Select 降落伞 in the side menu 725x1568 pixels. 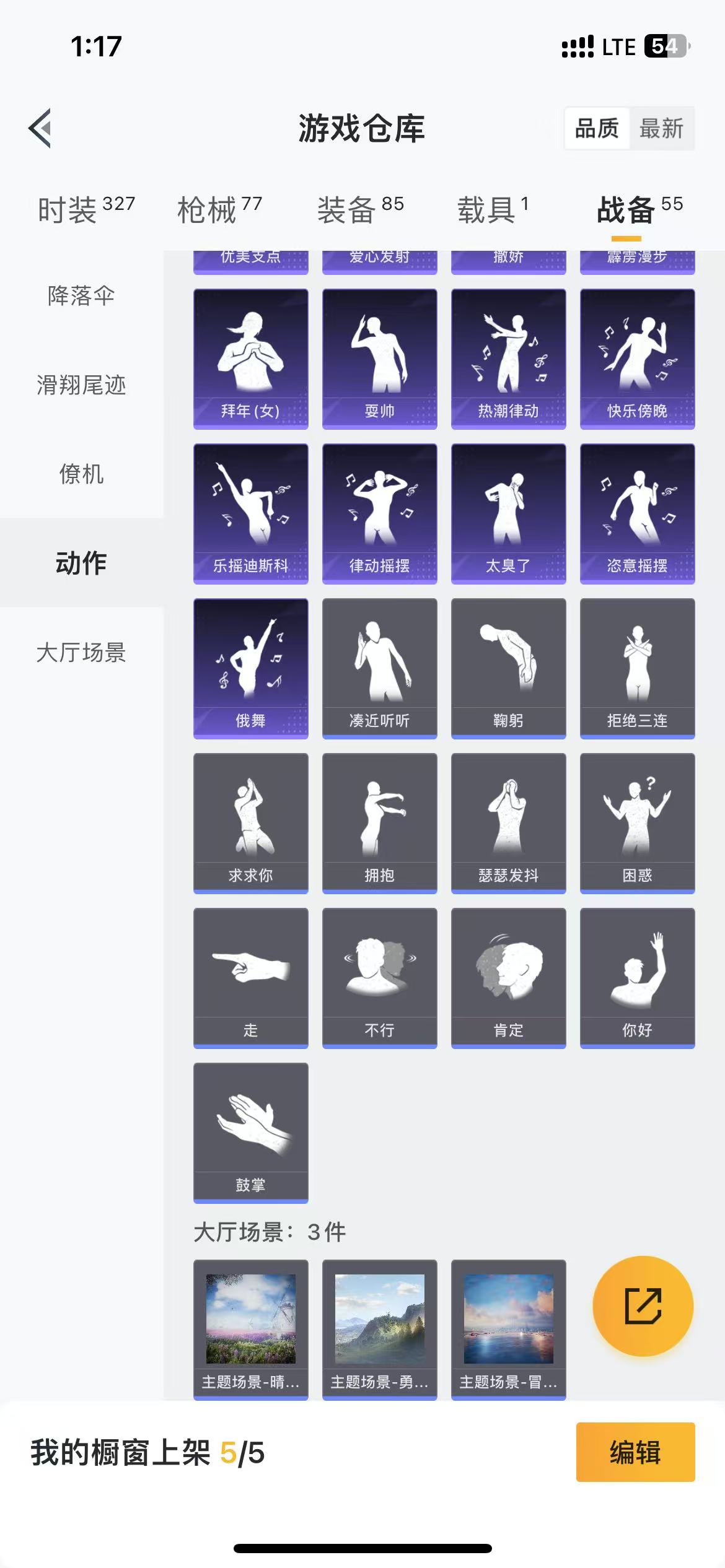coord(81,296)
